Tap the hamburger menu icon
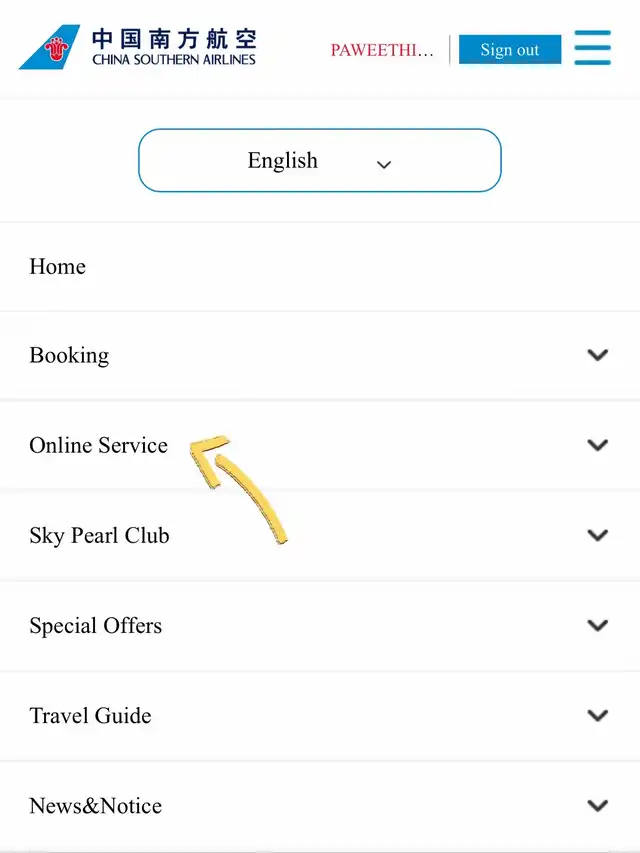The height and width of the screenshot is (853, 640). click(592, 47)
